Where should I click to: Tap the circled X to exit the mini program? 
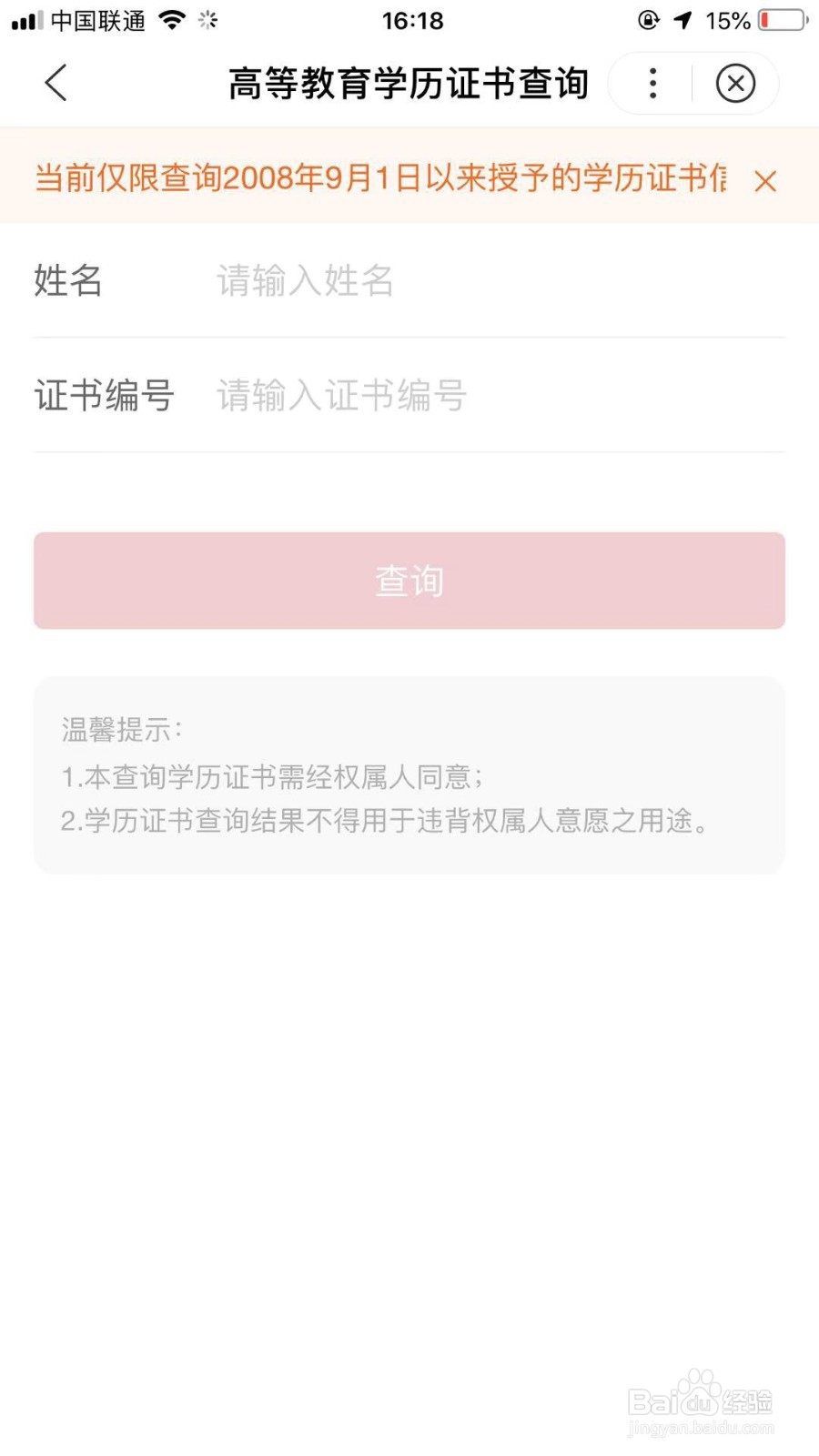coord(735,83)
